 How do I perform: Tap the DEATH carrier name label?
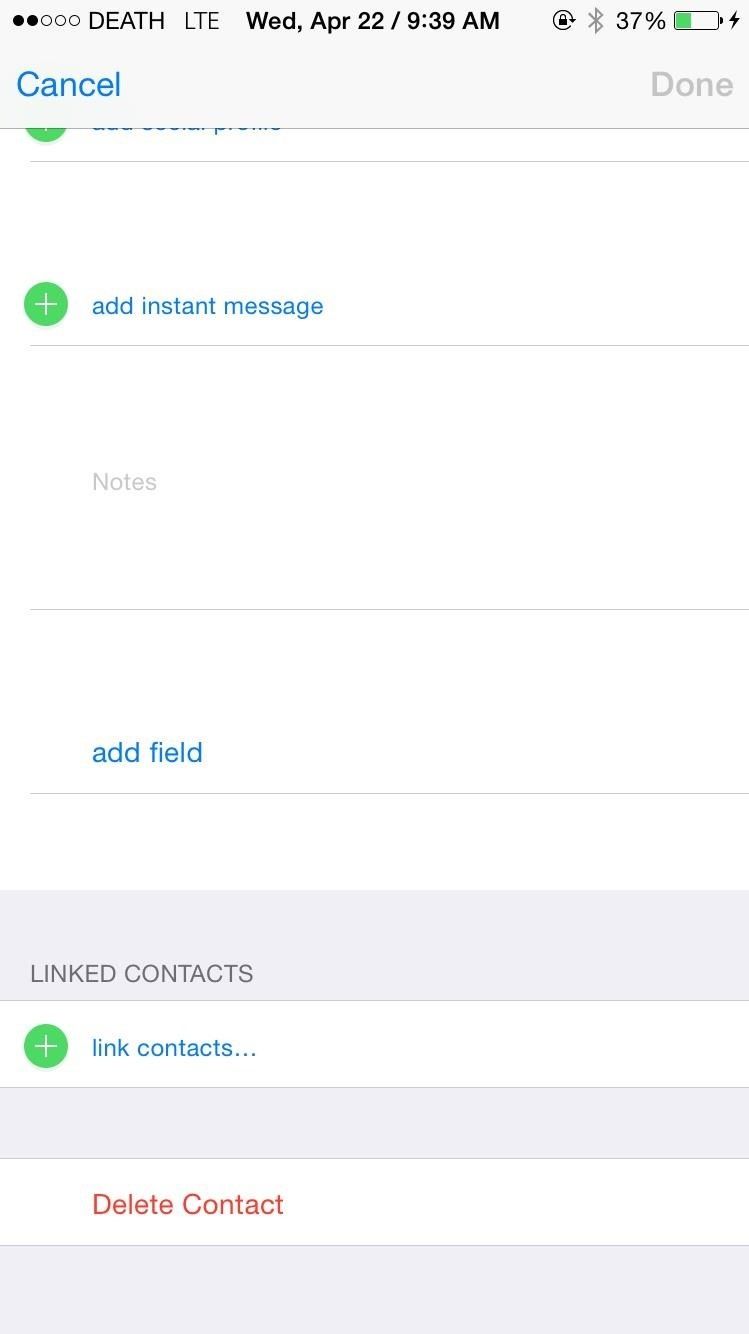[x=126, y=19]
